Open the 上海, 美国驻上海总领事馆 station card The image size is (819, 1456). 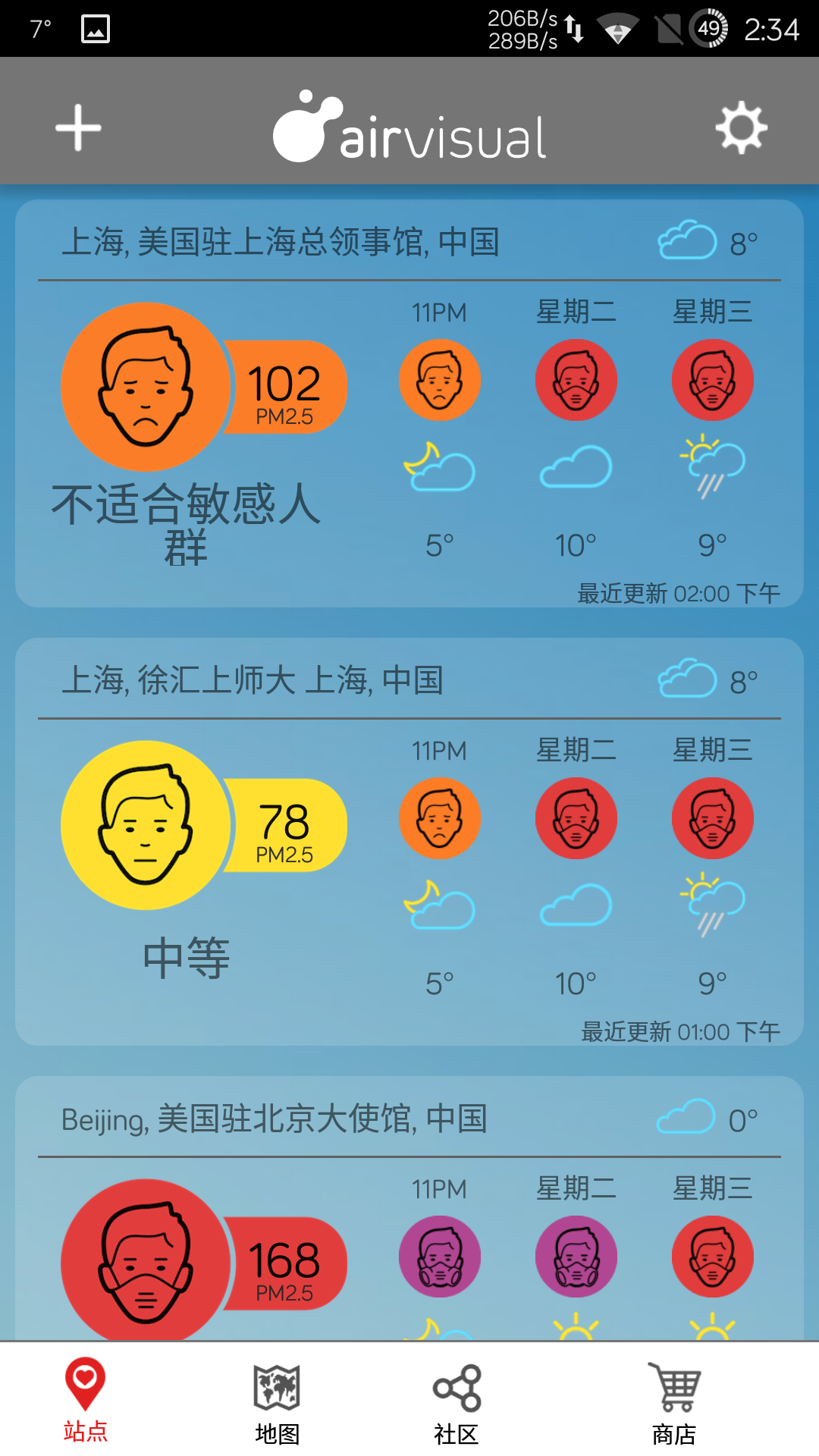coord(281,243)
